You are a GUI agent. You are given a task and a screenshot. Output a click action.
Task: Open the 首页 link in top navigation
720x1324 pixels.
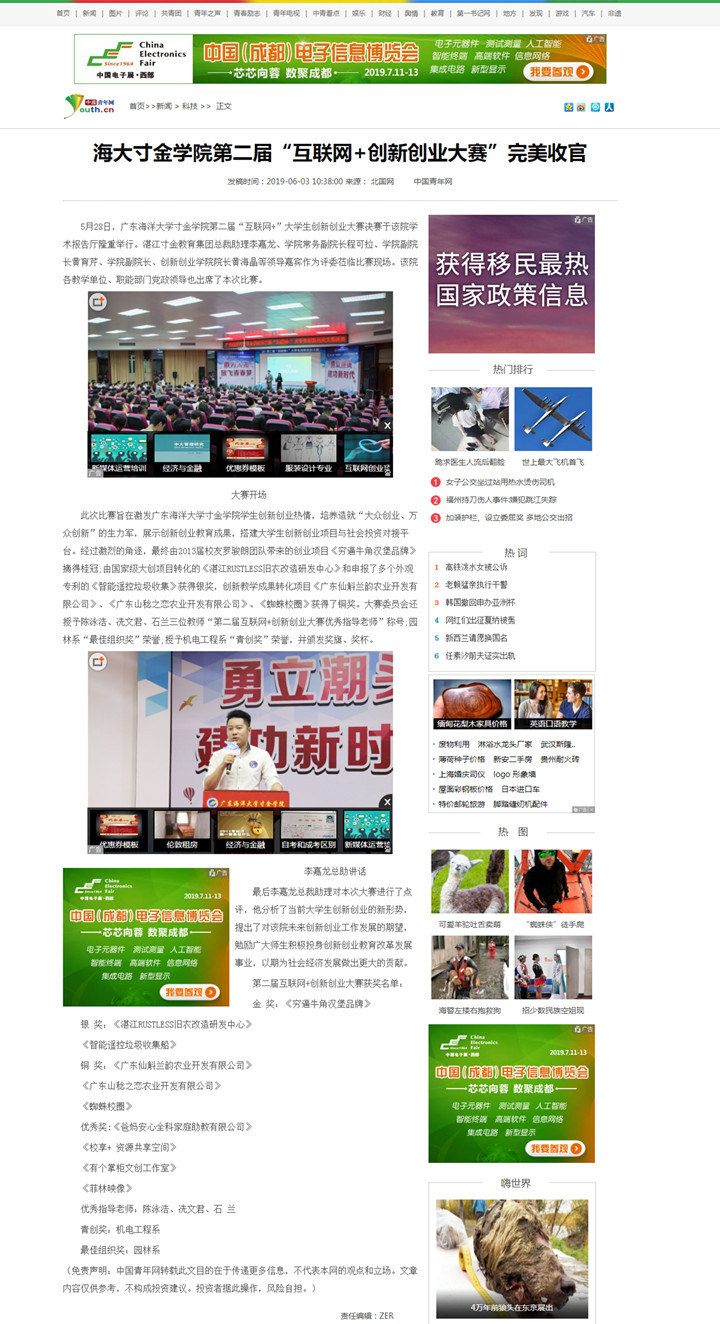[63, 14]
